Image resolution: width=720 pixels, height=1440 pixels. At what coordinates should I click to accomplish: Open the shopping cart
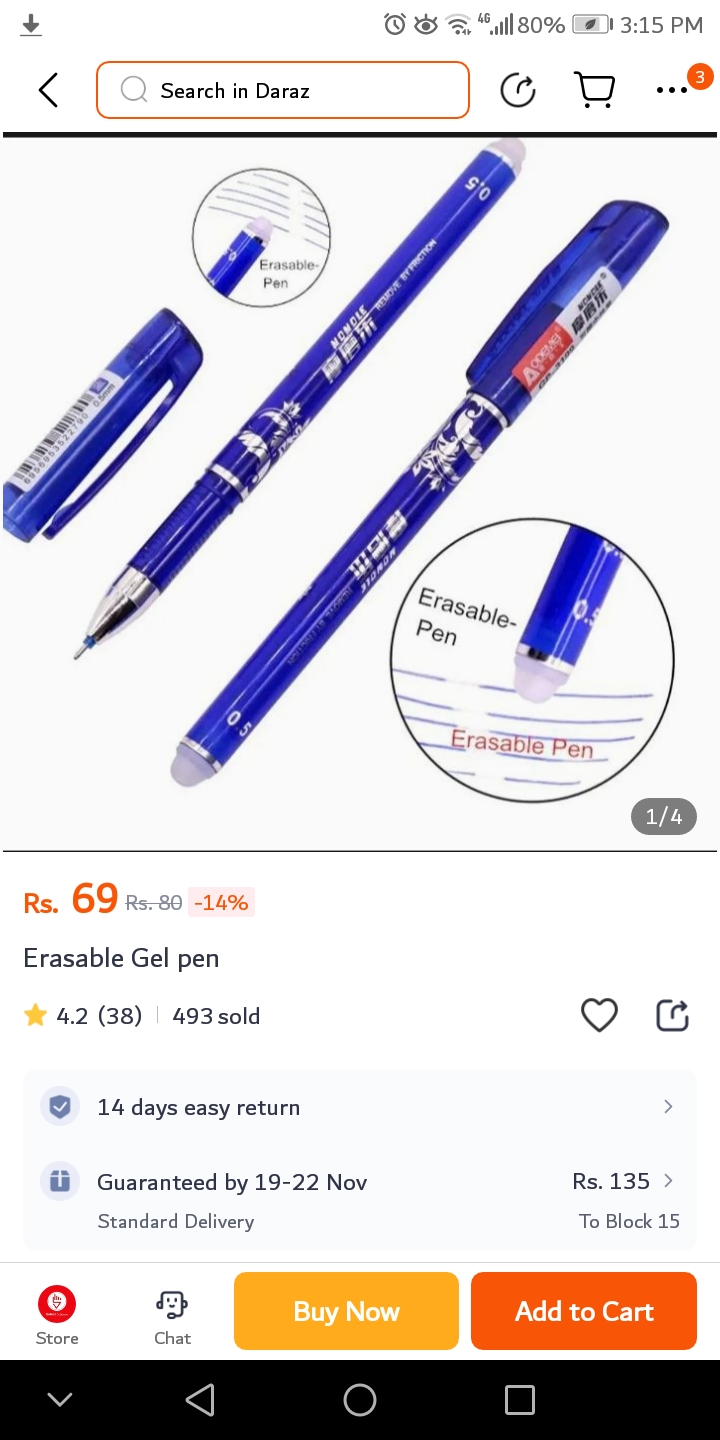(595, 90)
